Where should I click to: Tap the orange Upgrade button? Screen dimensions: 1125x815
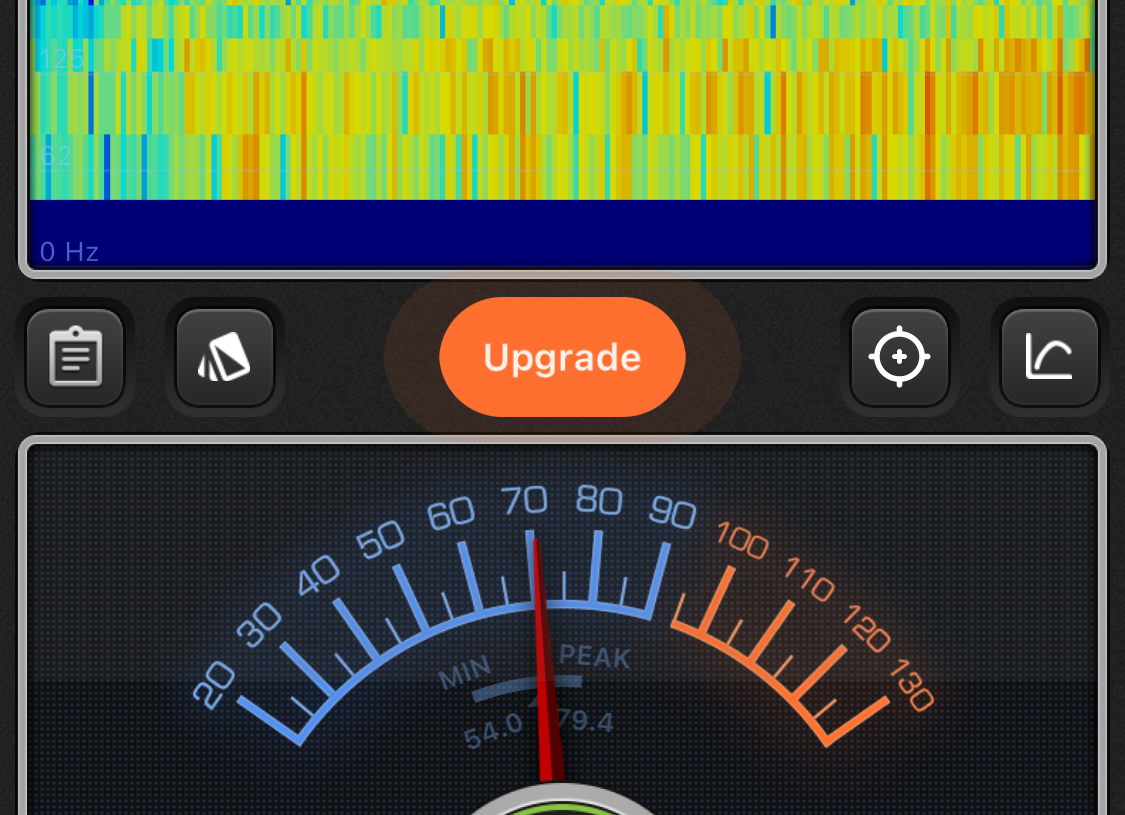(562, 357)
